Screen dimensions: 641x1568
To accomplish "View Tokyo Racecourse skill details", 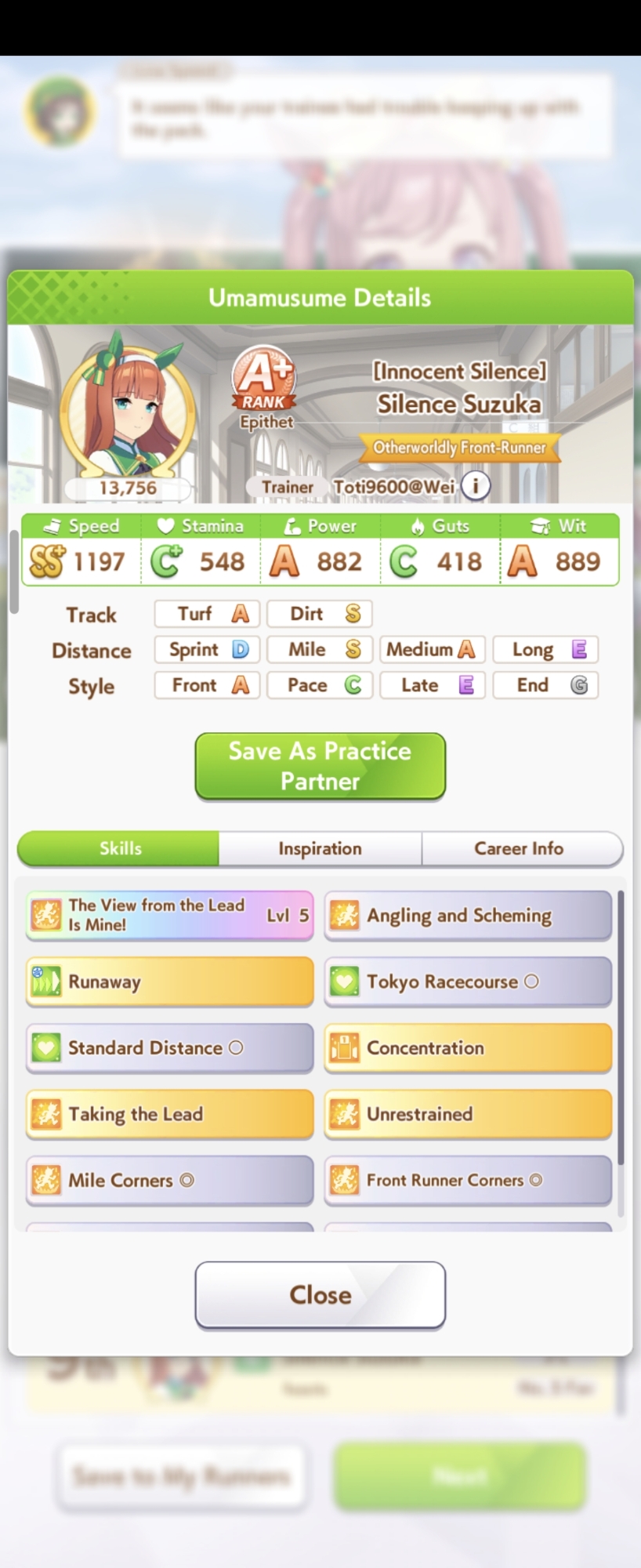I will pos(468,982).
